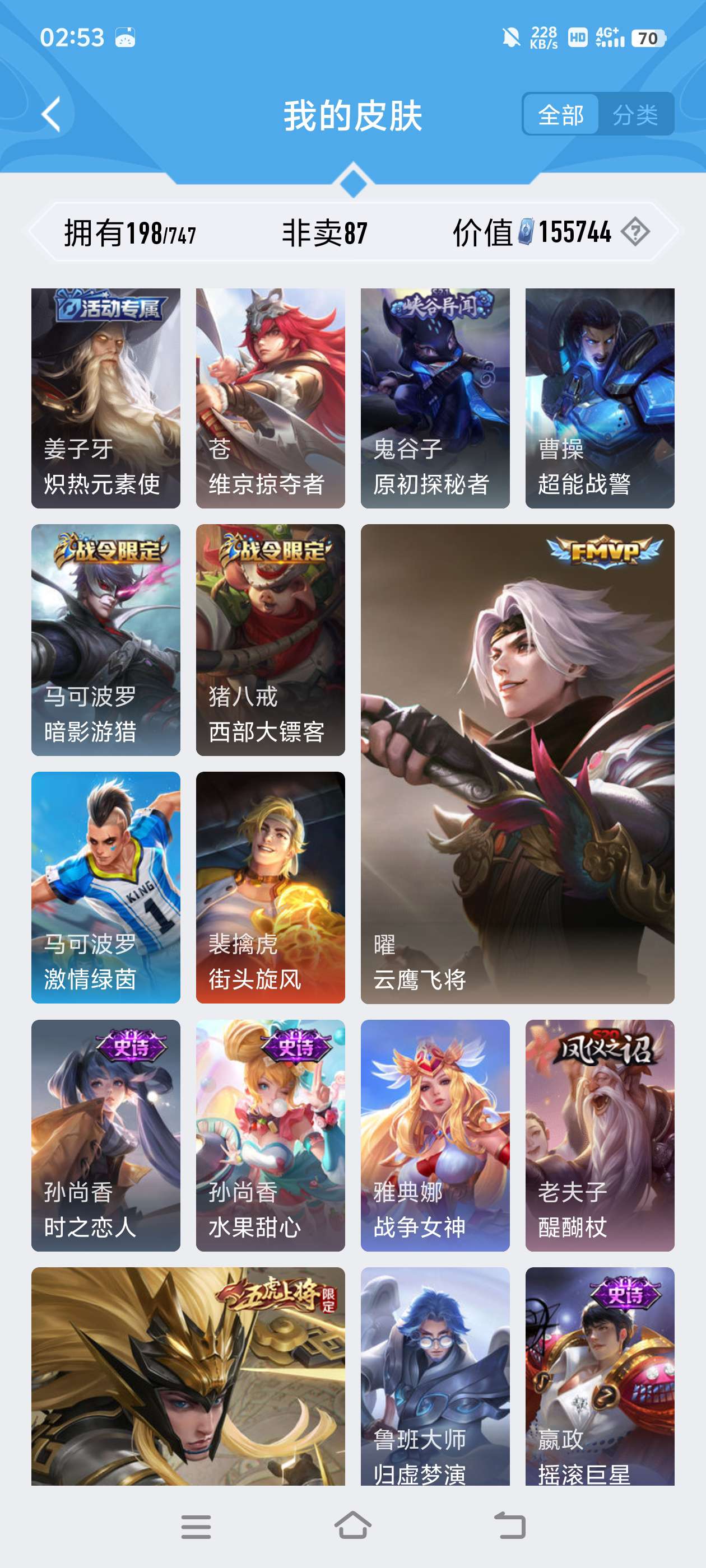
Task: Open 老夫子 醍醐杖 skin
Action: tap(600, 1135)
